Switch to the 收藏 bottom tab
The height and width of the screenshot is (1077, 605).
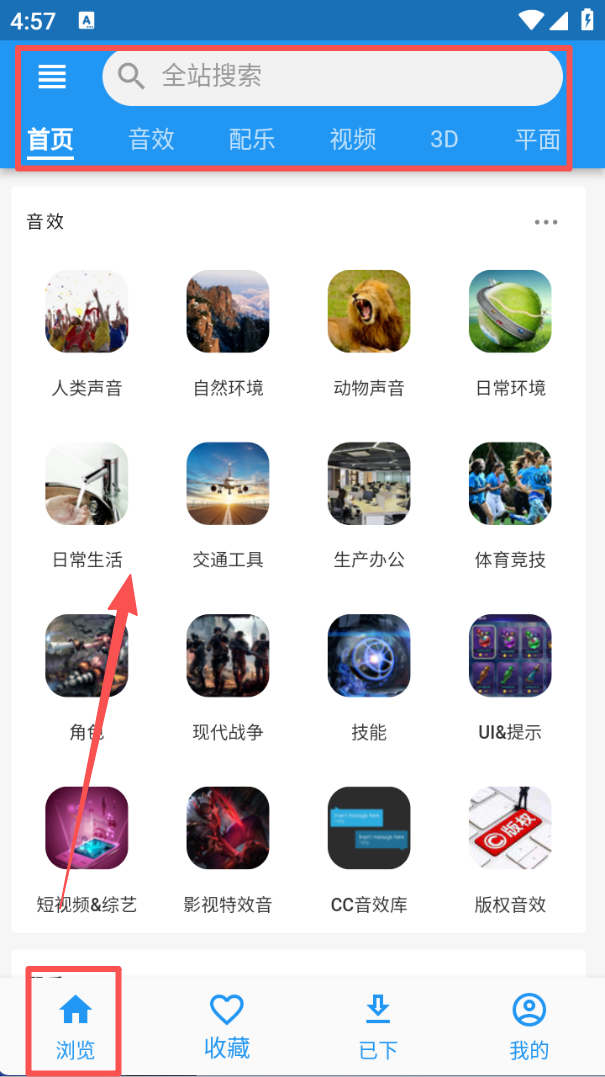[x=227, y=1026]
